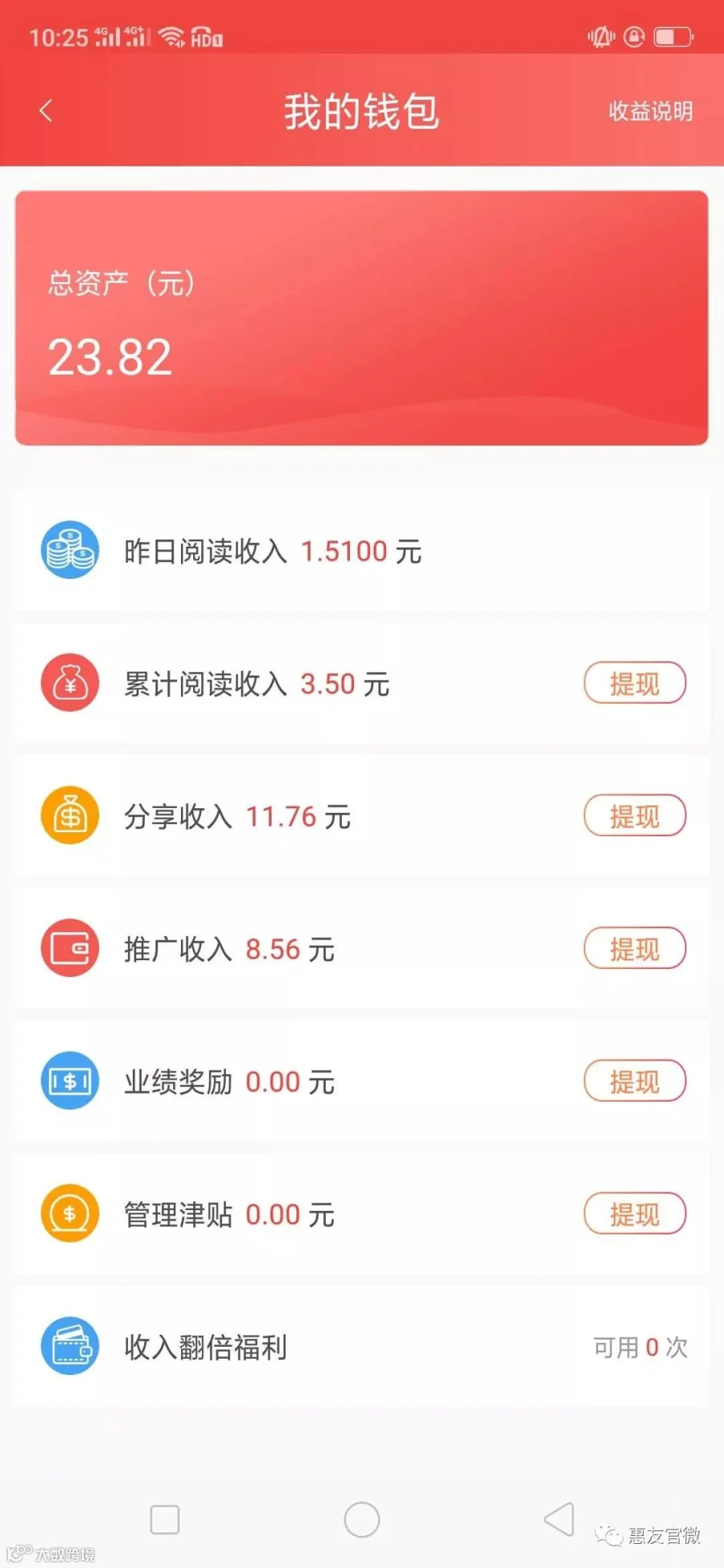The image size is (724, 1568).
Task: Withdraw 累计阅读收入 via its 提现 button
Action: pos(635,683)
